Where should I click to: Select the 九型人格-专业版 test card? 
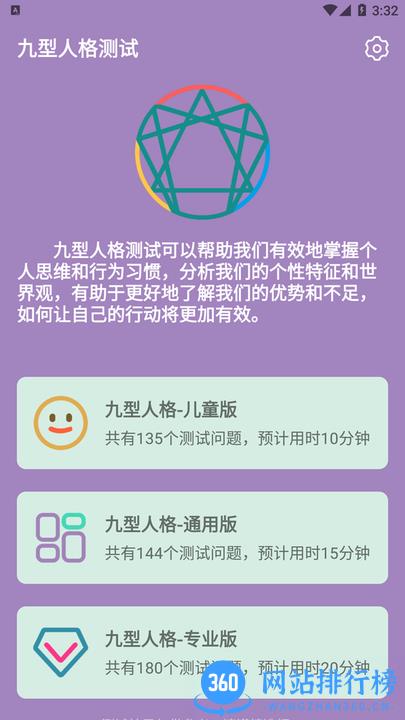point(202,652)
